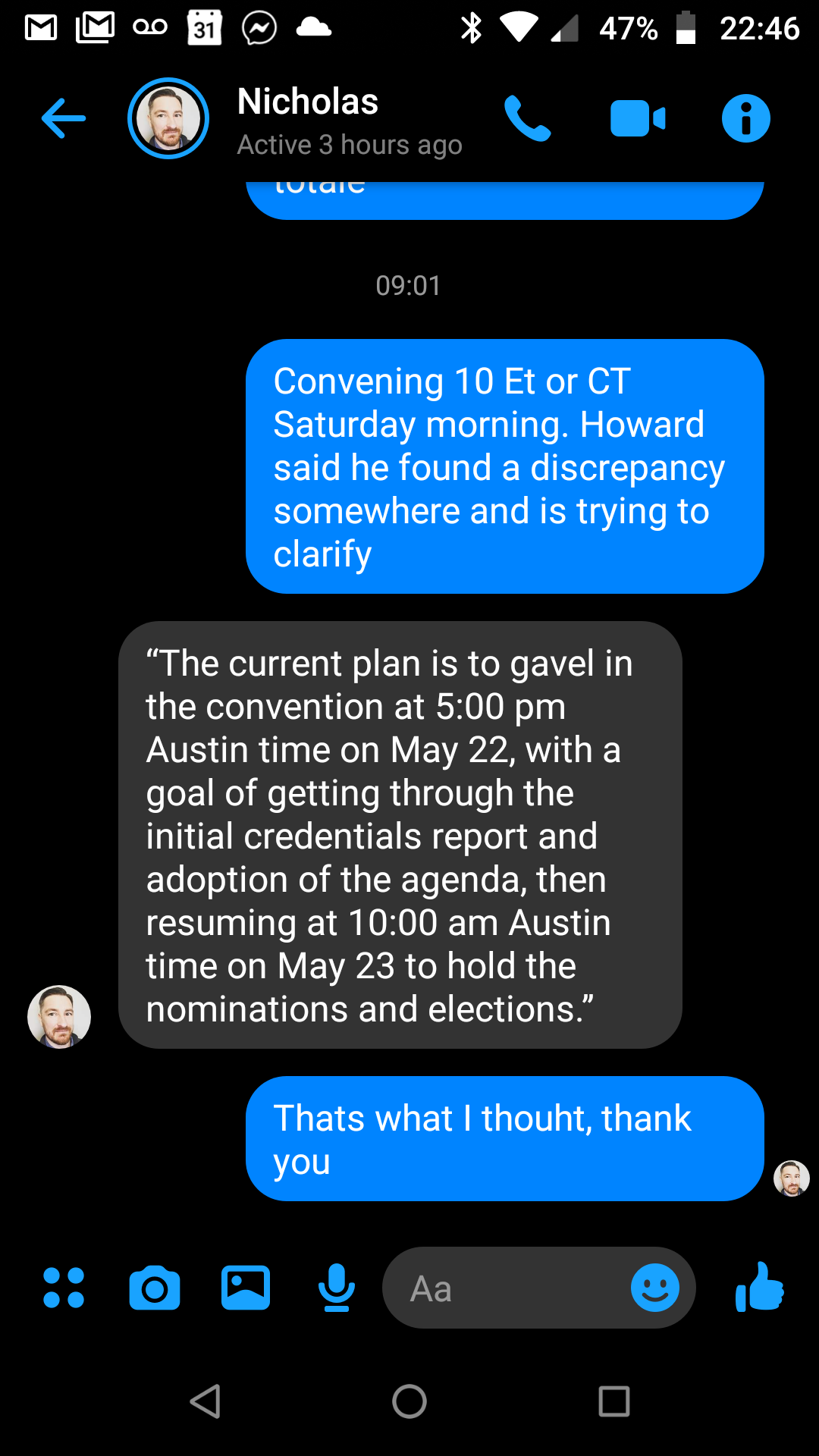Send a thumbs-up like

[x=760, y=1288]
